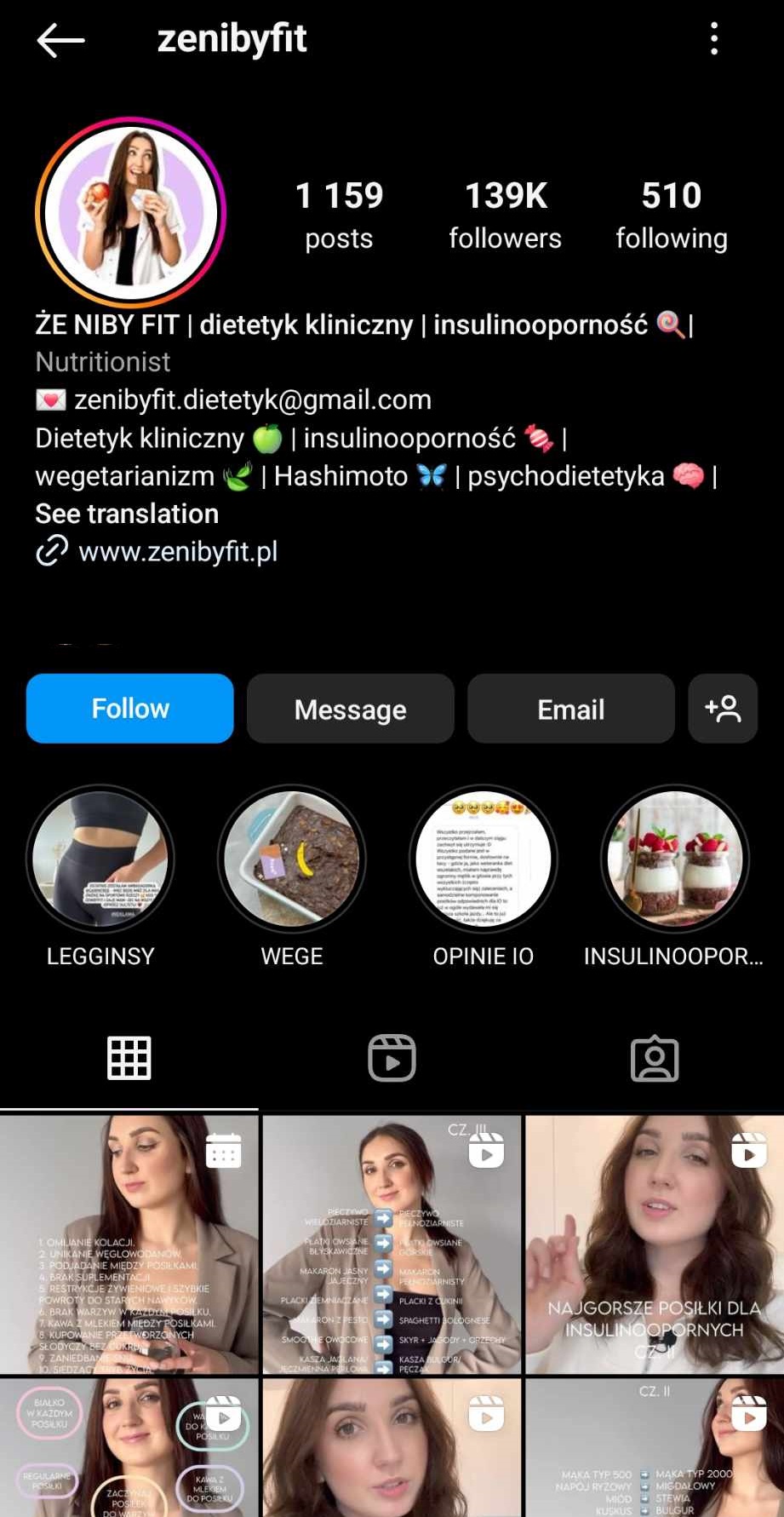Open the www.zenibyfit.pl website link

coord(177,551)
